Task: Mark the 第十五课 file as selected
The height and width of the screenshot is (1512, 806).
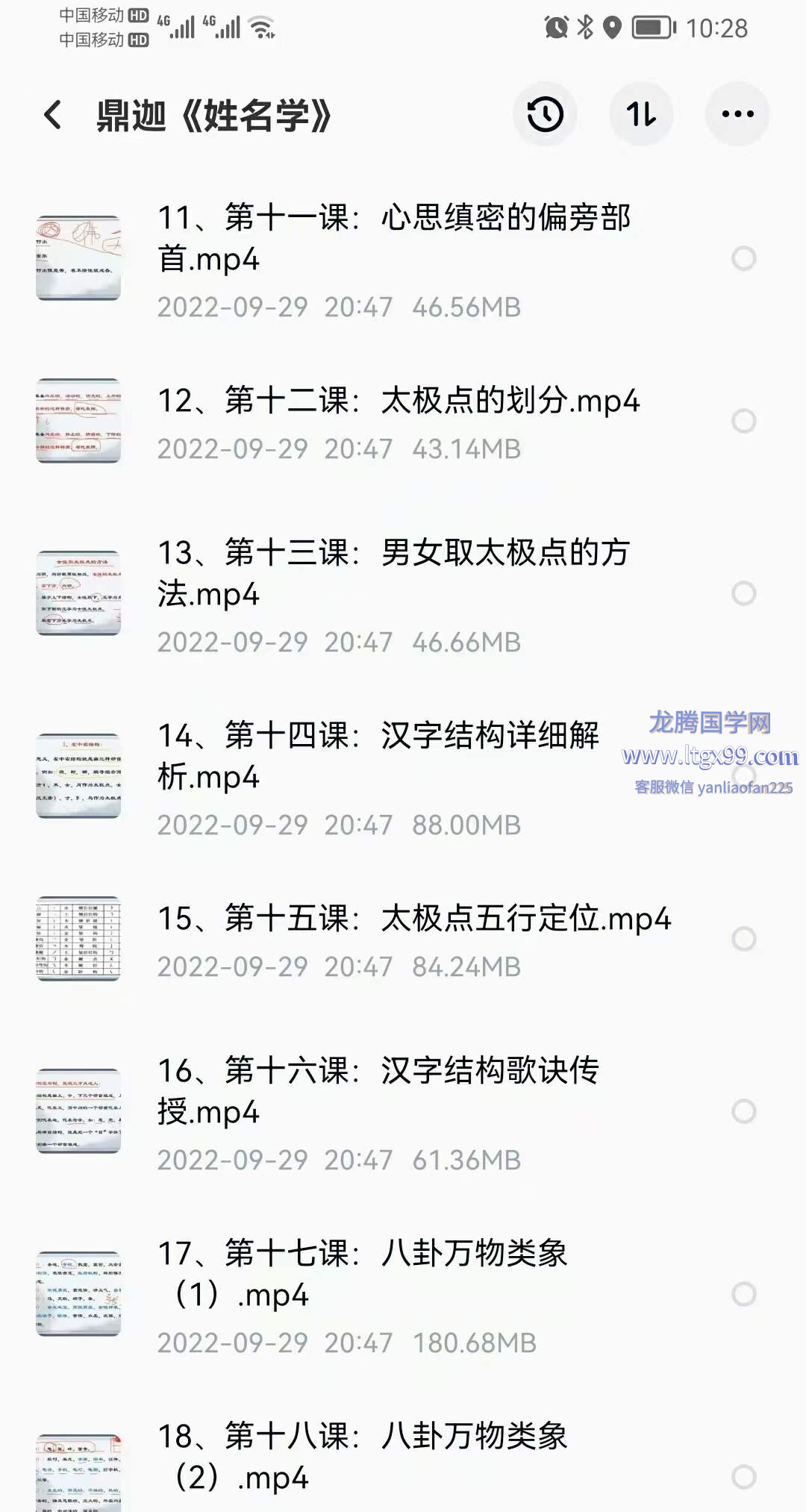Action: (743, 939)
